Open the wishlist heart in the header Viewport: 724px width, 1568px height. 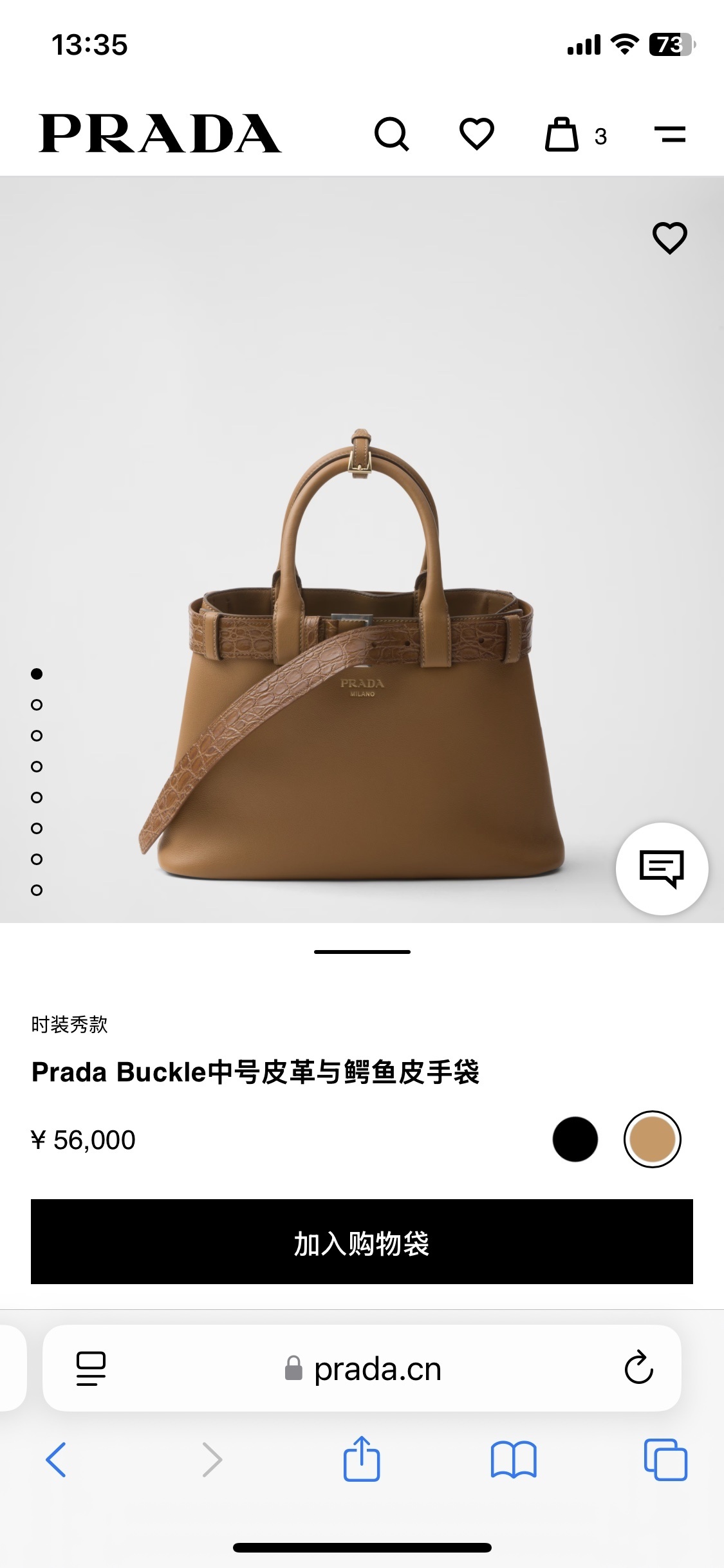(477, 135)
